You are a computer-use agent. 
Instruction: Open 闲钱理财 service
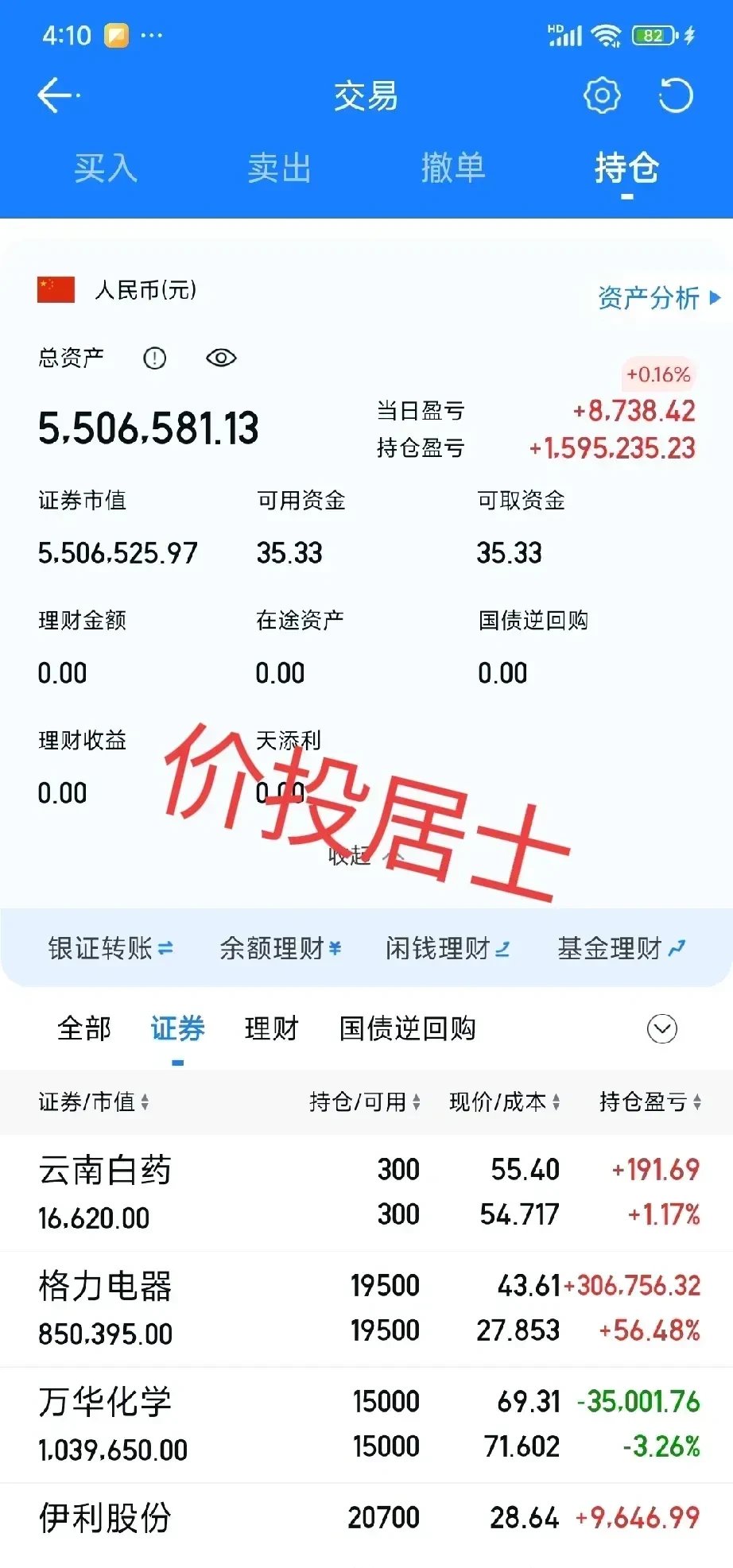(448, 948)
